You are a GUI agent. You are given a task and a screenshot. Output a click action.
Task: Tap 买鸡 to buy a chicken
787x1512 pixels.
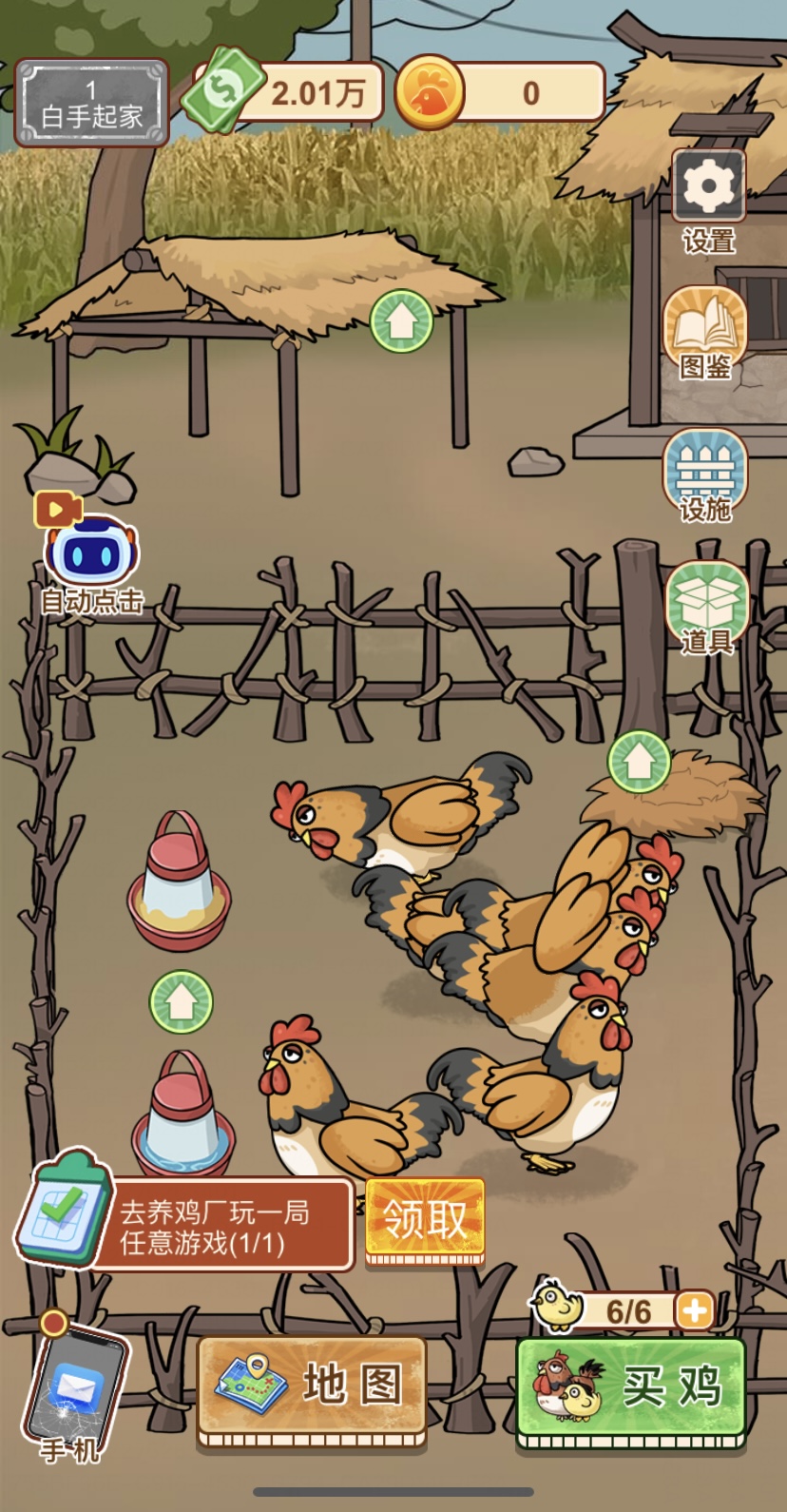[x=630, y=1385]
